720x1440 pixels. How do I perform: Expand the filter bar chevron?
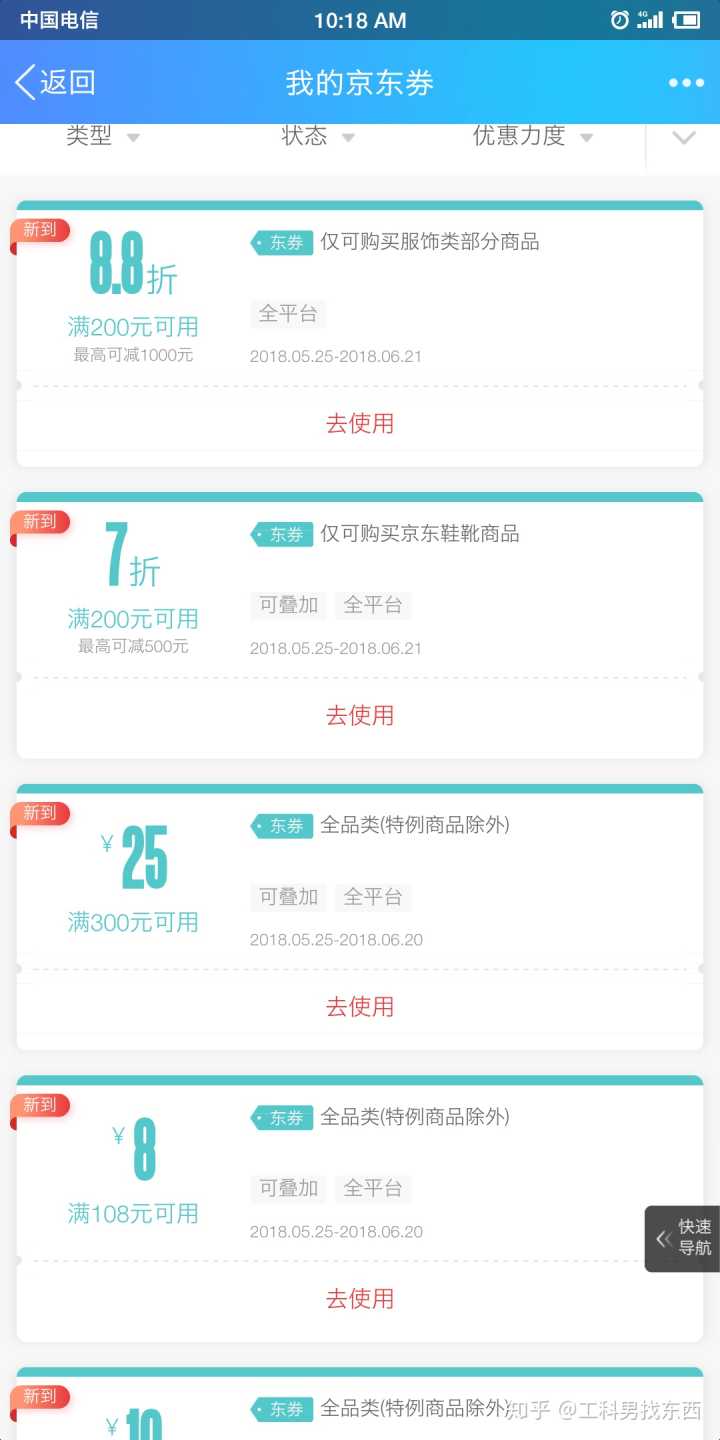click(x=683, y=138)
